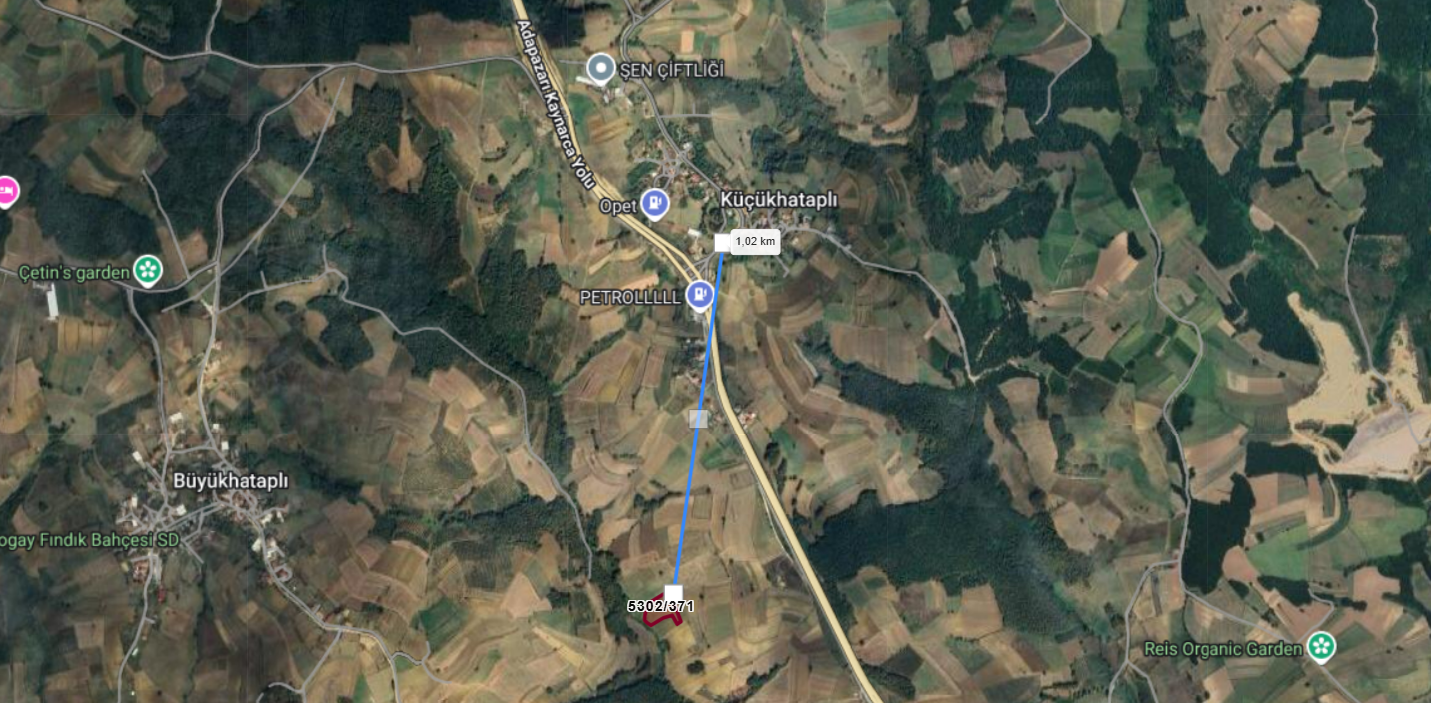Open the Şen Çiftliği place marker
The width and height of the screenshot is (1431, 703).
[x=601, y=68]
